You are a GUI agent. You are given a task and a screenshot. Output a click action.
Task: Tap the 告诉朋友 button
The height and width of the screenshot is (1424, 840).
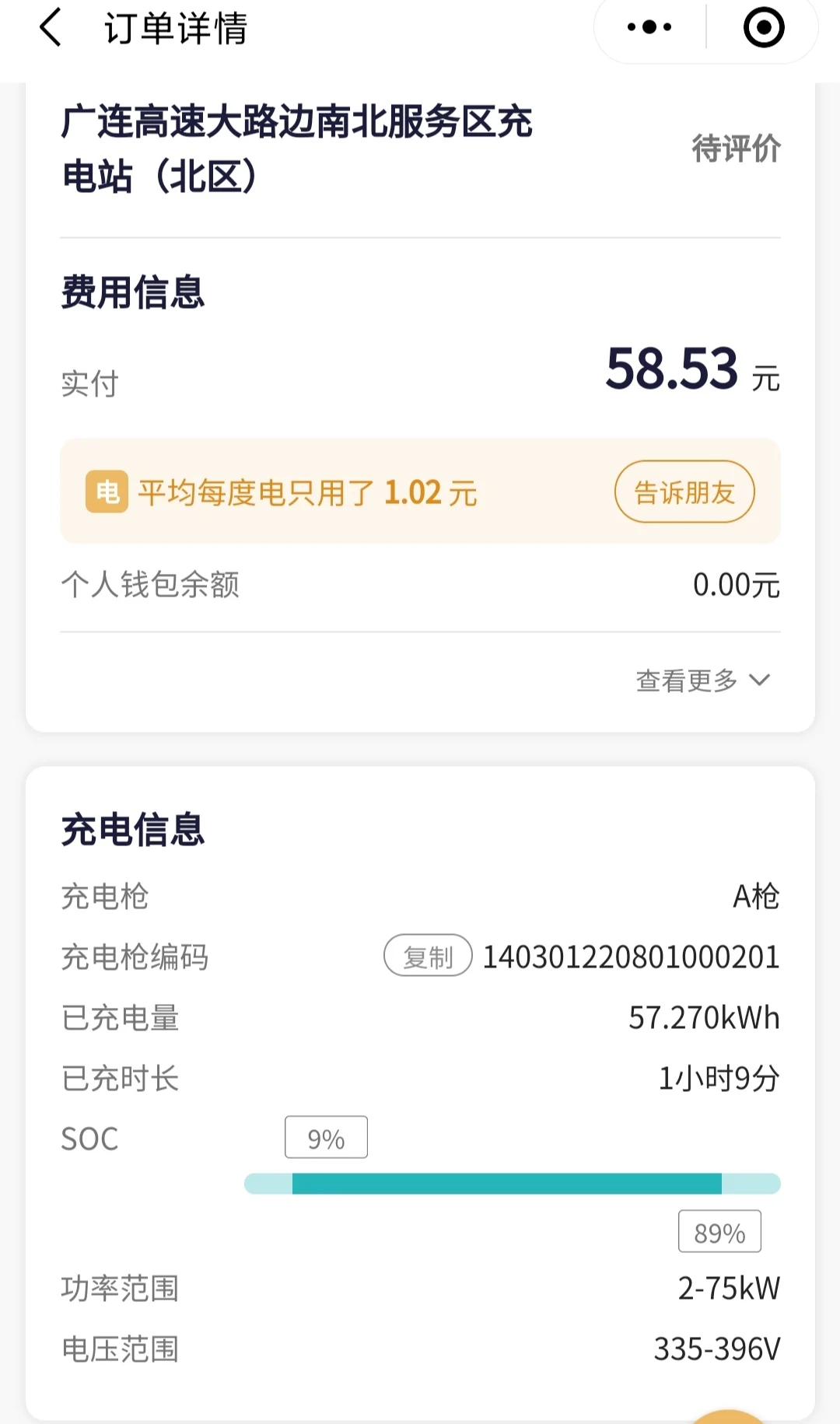[x=684, y=492]
